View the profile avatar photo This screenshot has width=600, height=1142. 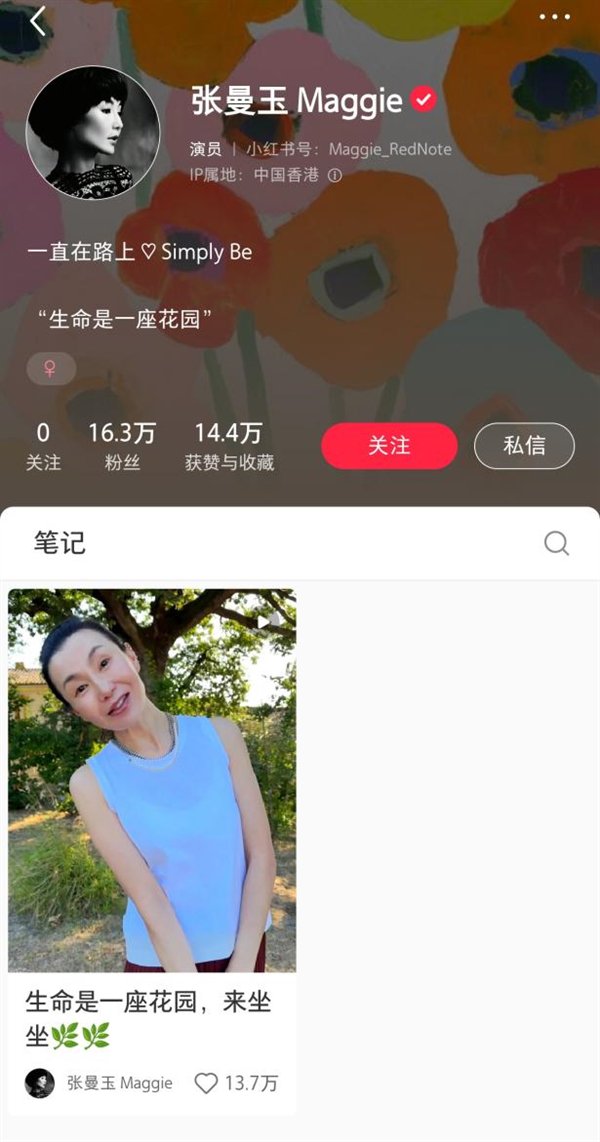click(x=93, y=133)
